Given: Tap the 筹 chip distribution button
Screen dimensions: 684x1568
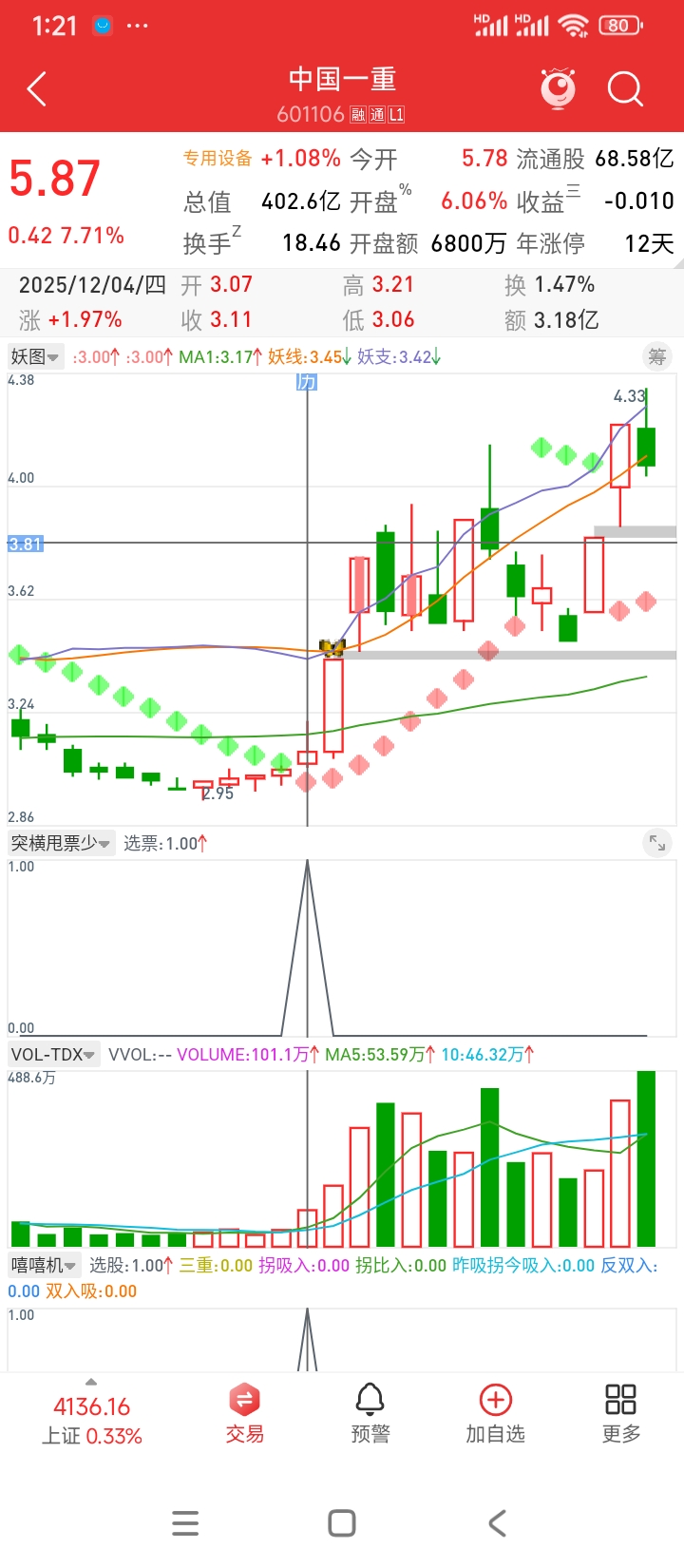Looking at the screenshot, I should (x=656, y=357).
